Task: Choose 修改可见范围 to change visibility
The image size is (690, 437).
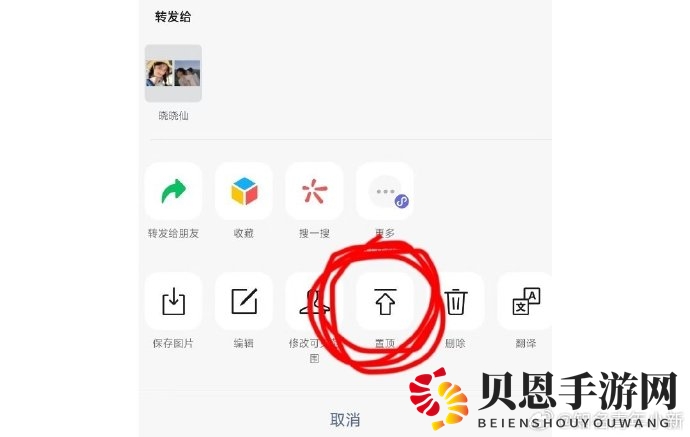Action: (314, 301)
